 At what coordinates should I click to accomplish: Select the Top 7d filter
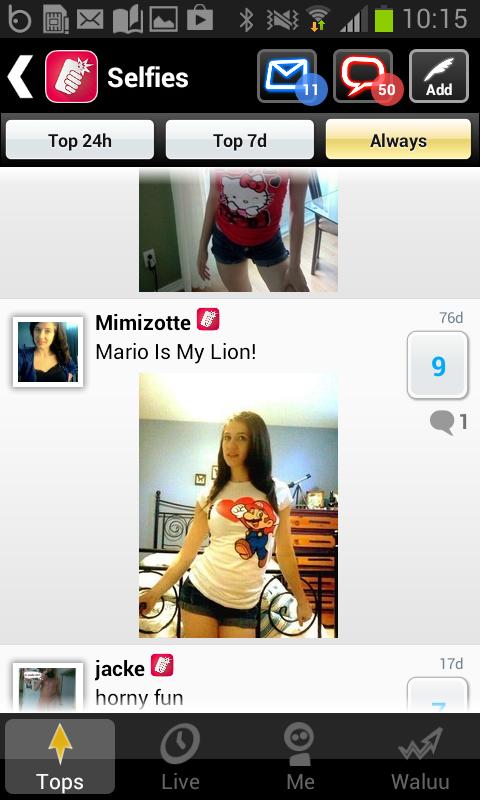[240, 140]
